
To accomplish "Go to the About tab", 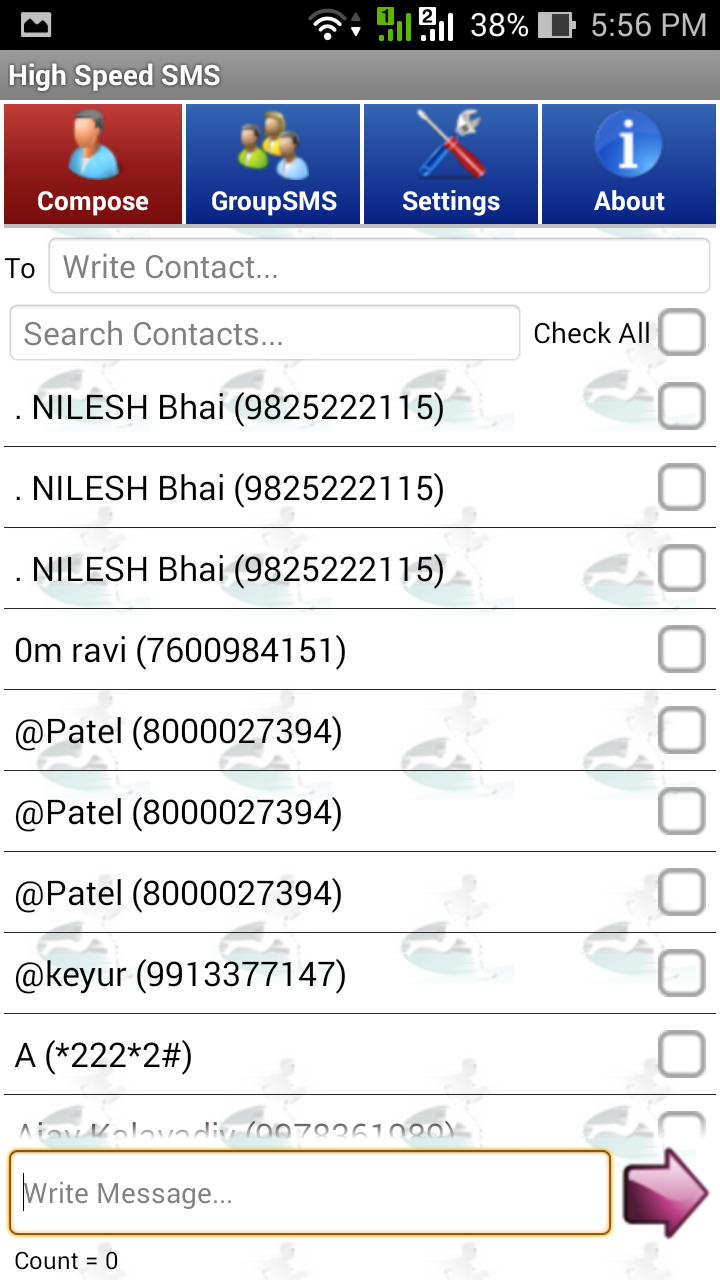I will 629,164.
